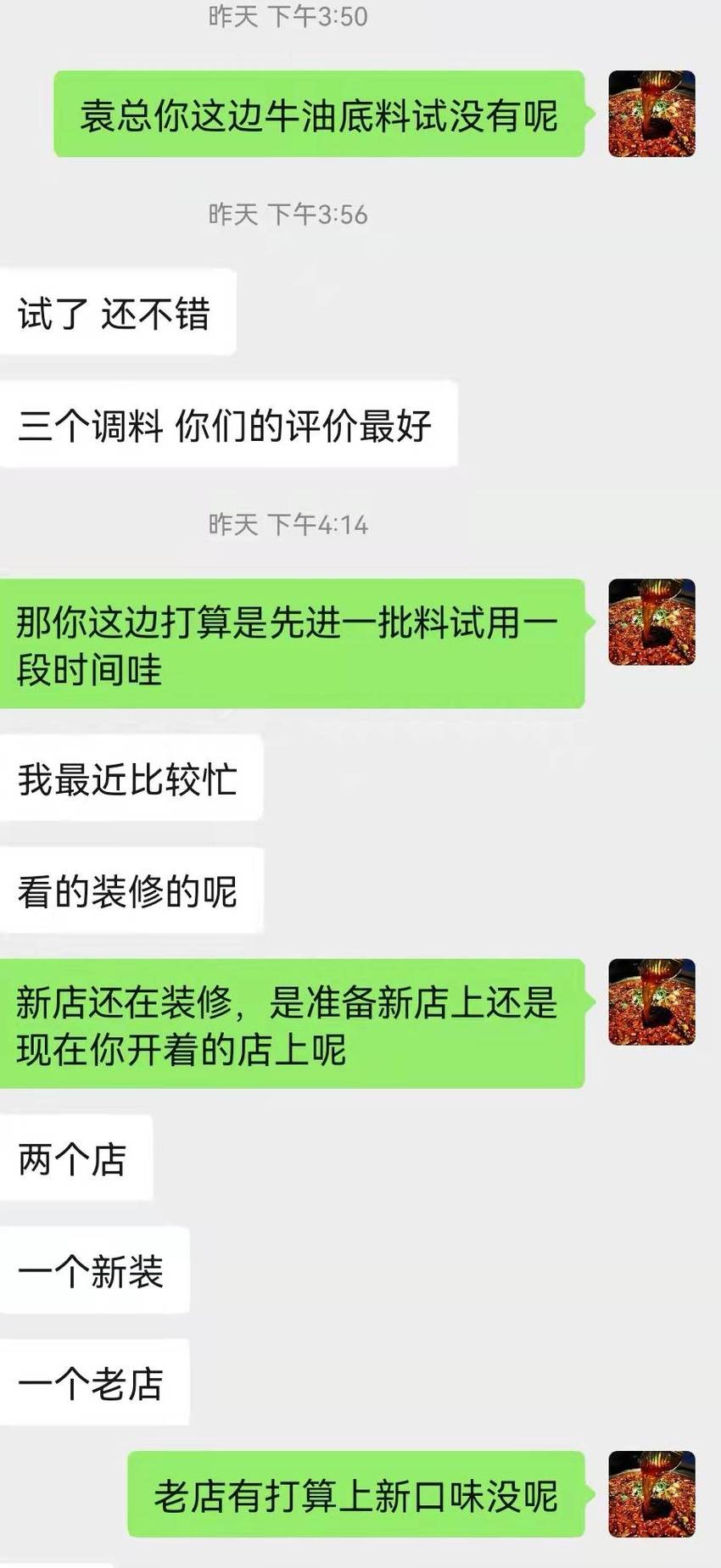View profile from avatar beside 新店还在装修 message
Viewport: 721px width, 1568px height.
[x=651, y=1002]
